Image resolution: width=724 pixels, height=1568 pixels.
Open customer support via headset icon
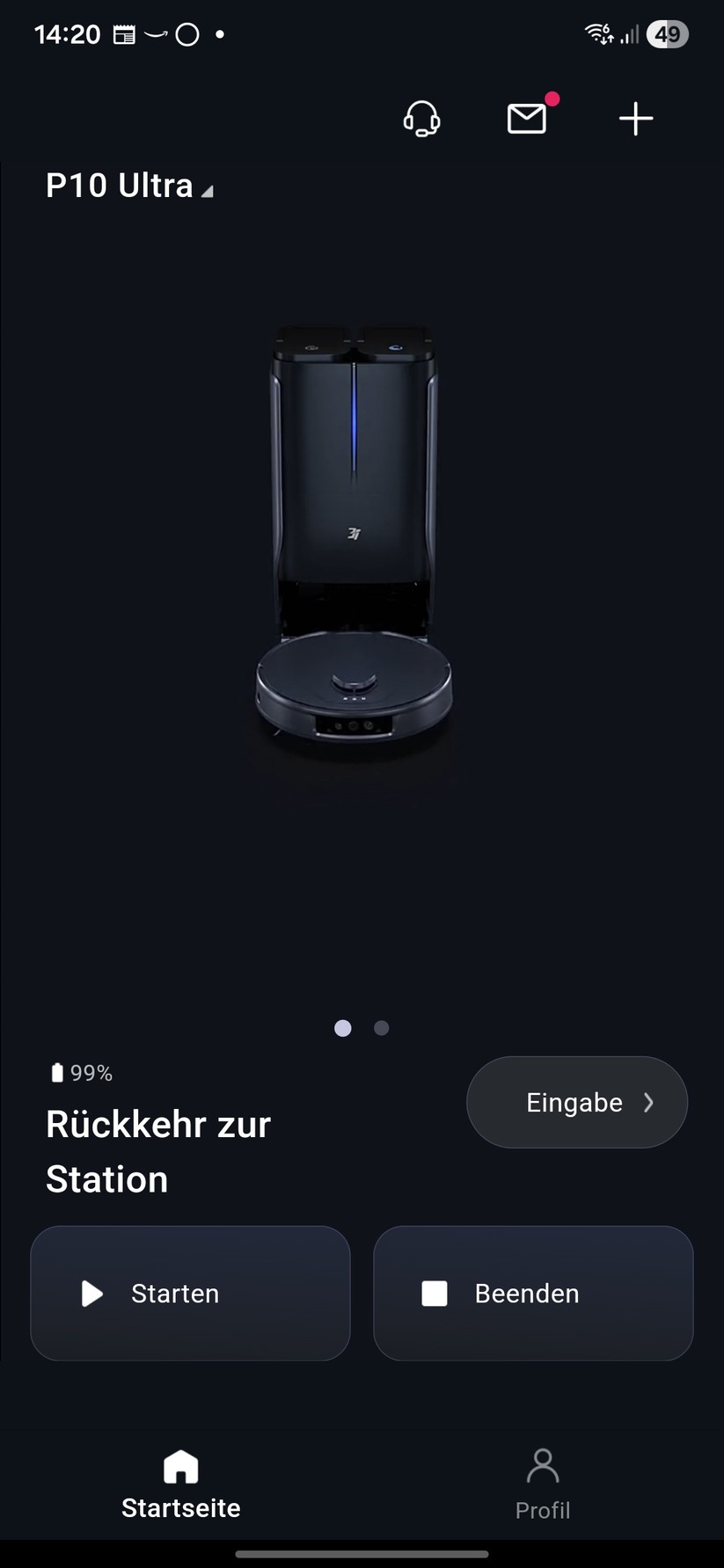click(421, 119)
